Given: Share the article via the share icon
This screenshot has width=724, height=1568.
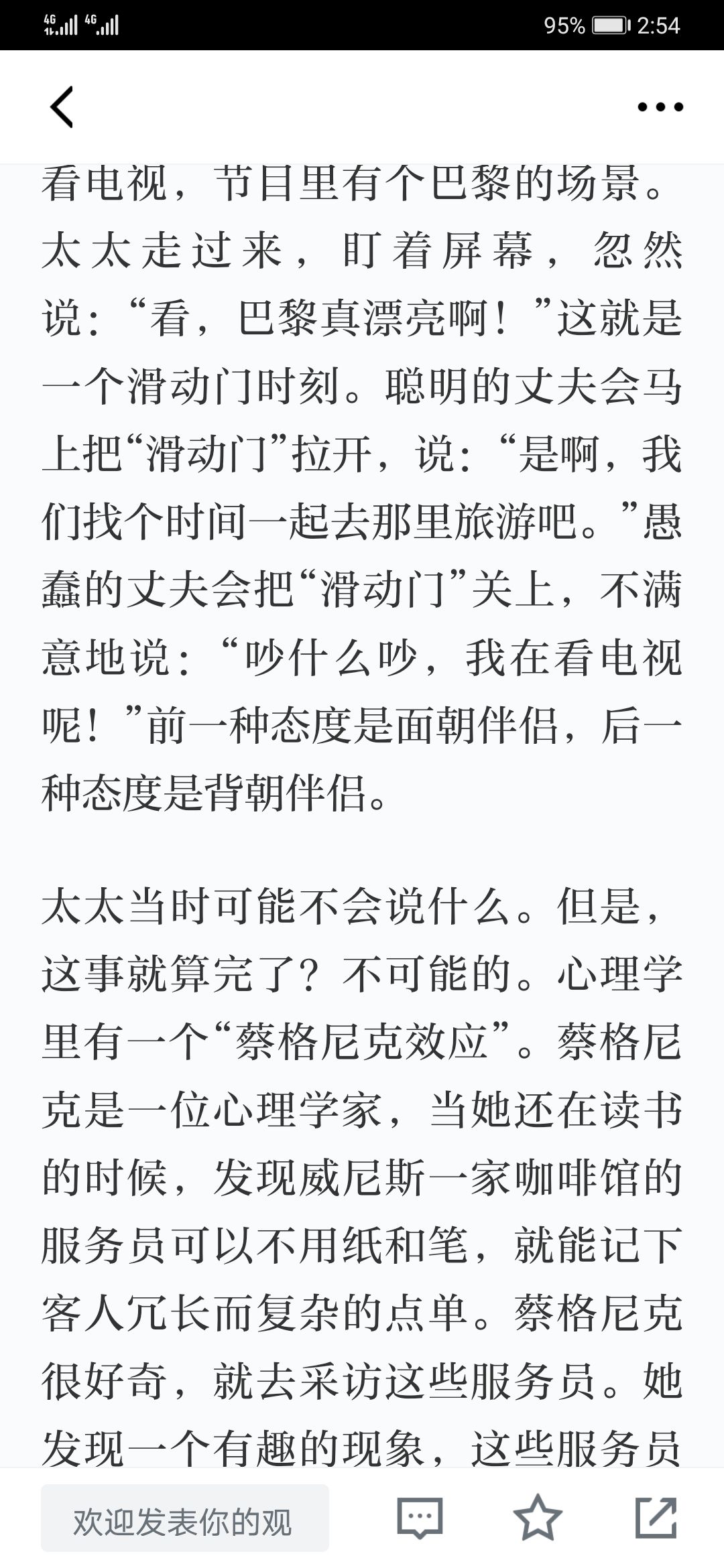Looking at the screenshot, I should pos(656,1518).
